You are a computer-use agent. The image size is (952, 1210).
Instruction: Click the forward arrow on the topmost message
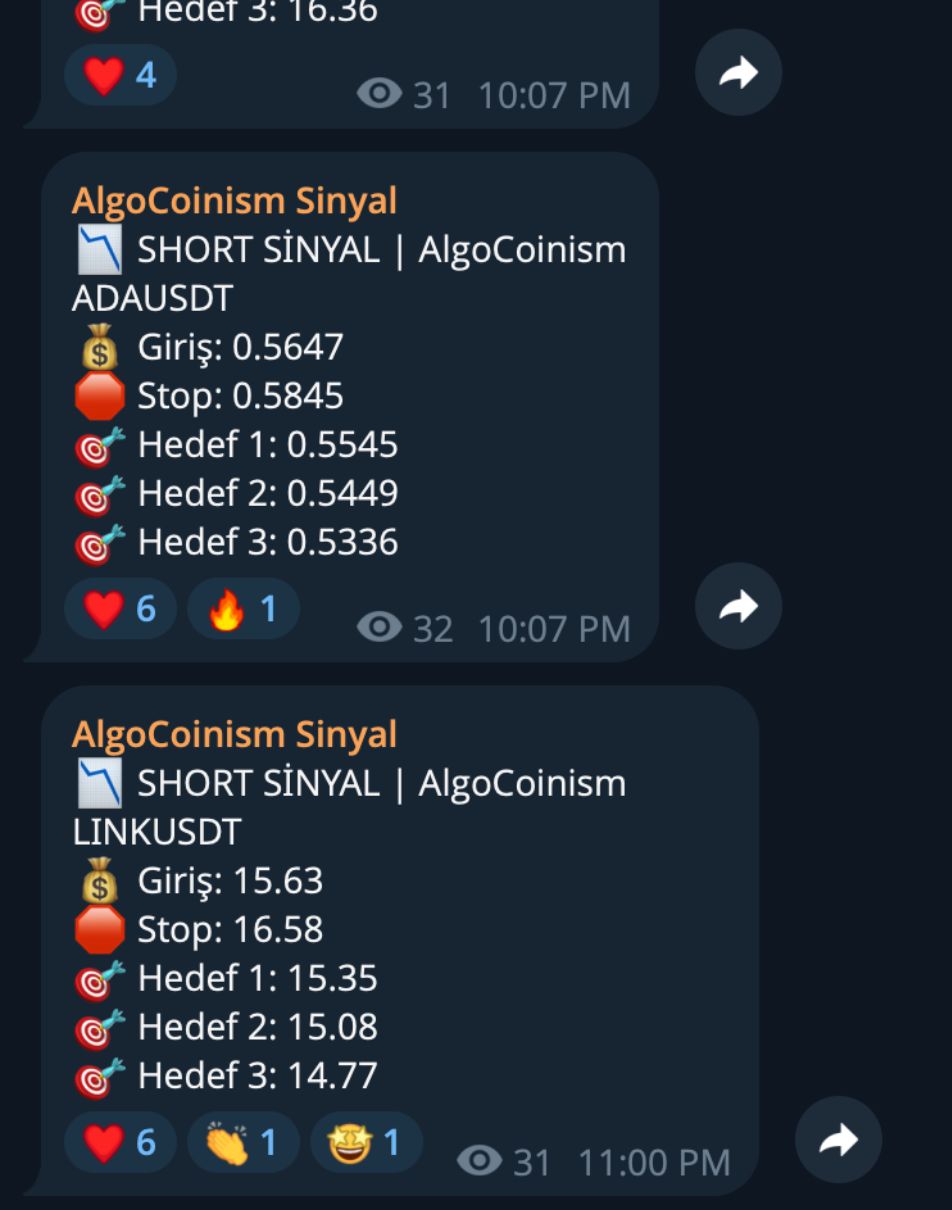[x=737, y=72]
